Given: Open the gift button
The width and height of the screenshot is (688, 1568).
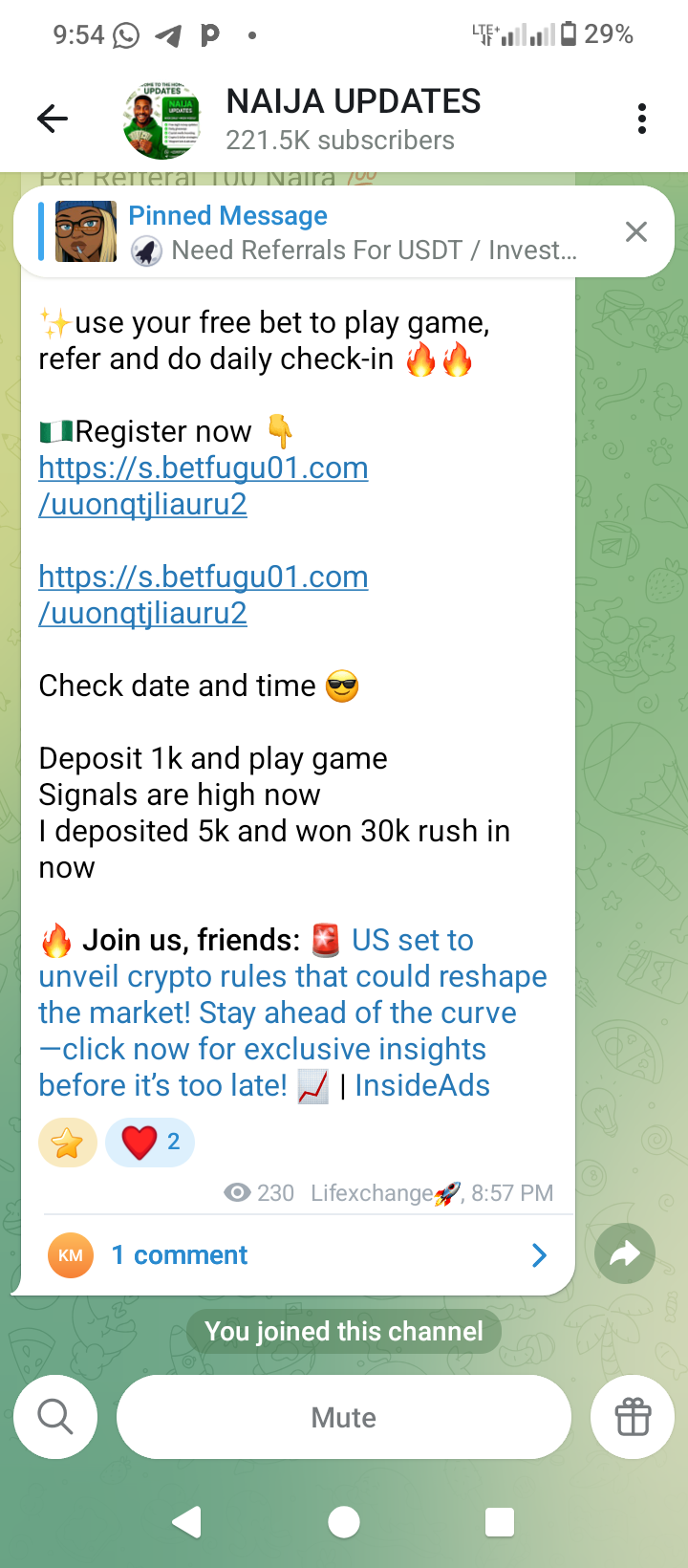Looking at the screenshot, I should point(633,1417).
